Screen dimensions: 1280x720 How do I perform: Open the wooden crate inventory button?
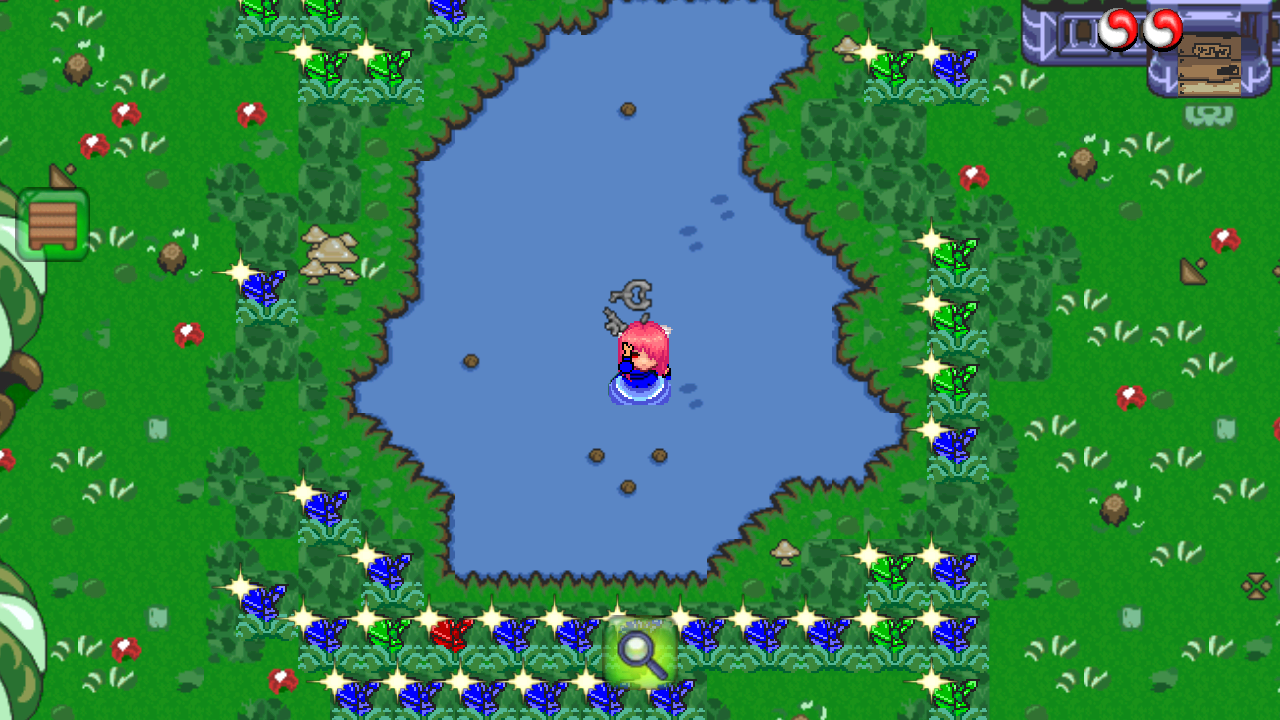53,224
